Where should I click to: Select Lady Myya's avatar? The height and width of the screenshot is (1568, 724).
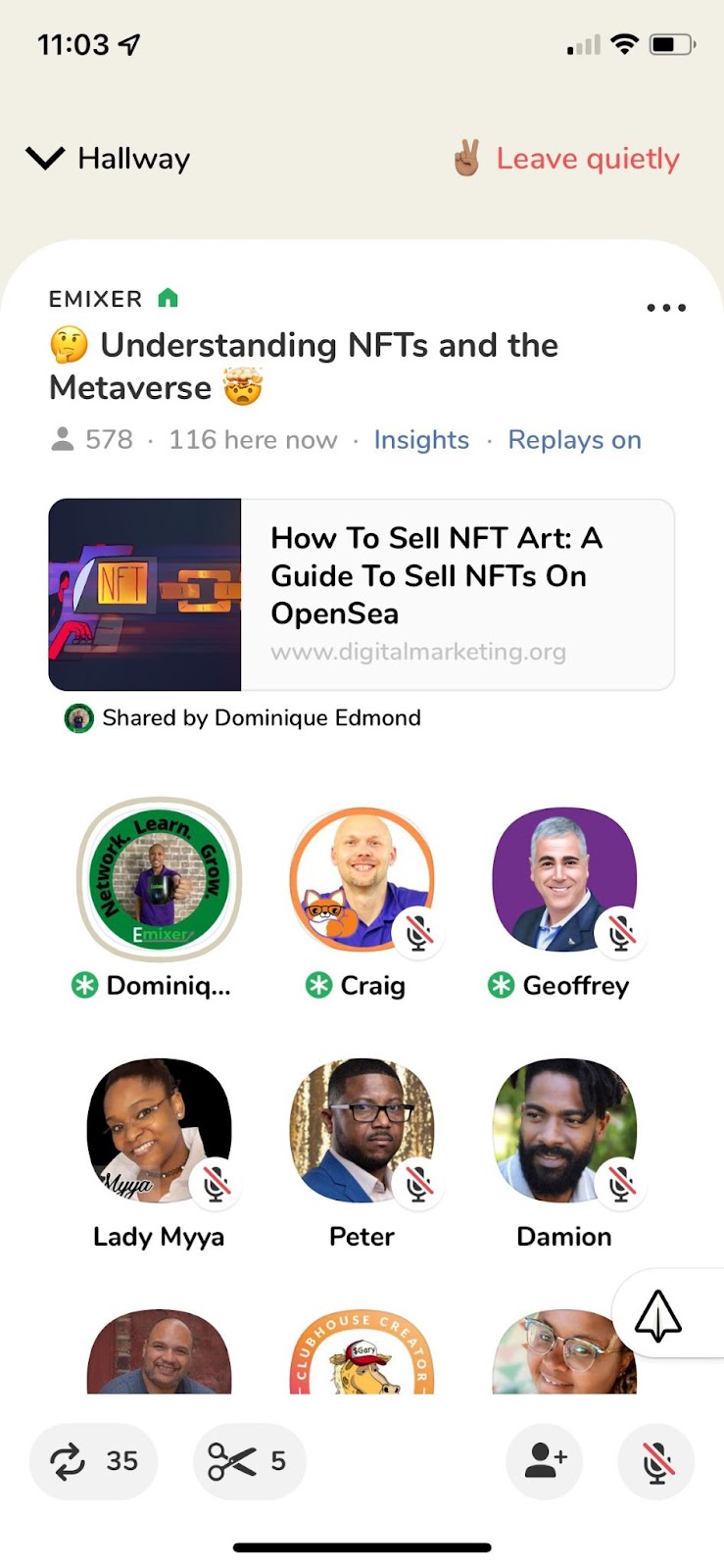tap(159, 1130)
